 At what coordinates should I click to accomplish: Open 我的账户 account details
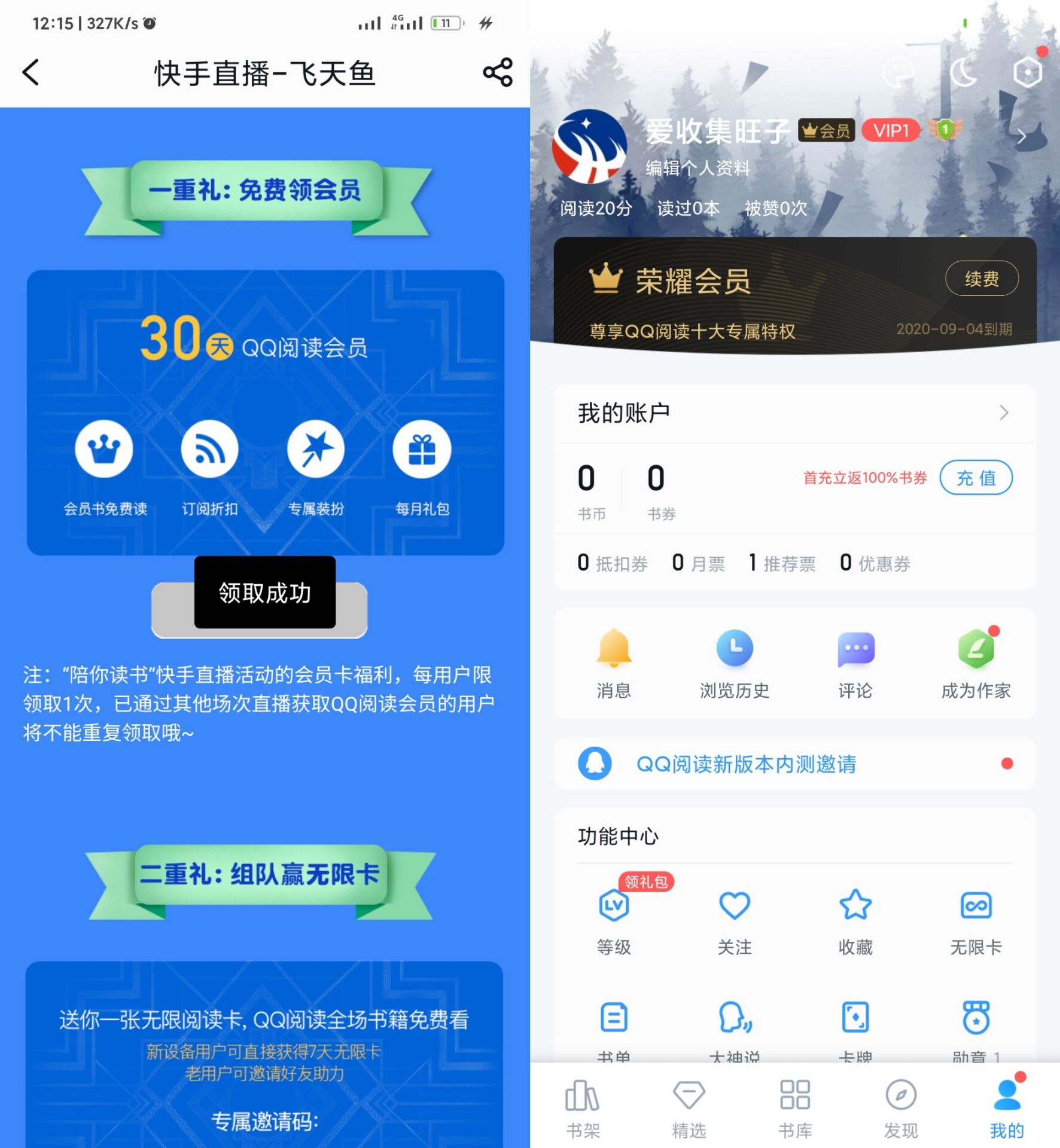click(x=794, y=413)
